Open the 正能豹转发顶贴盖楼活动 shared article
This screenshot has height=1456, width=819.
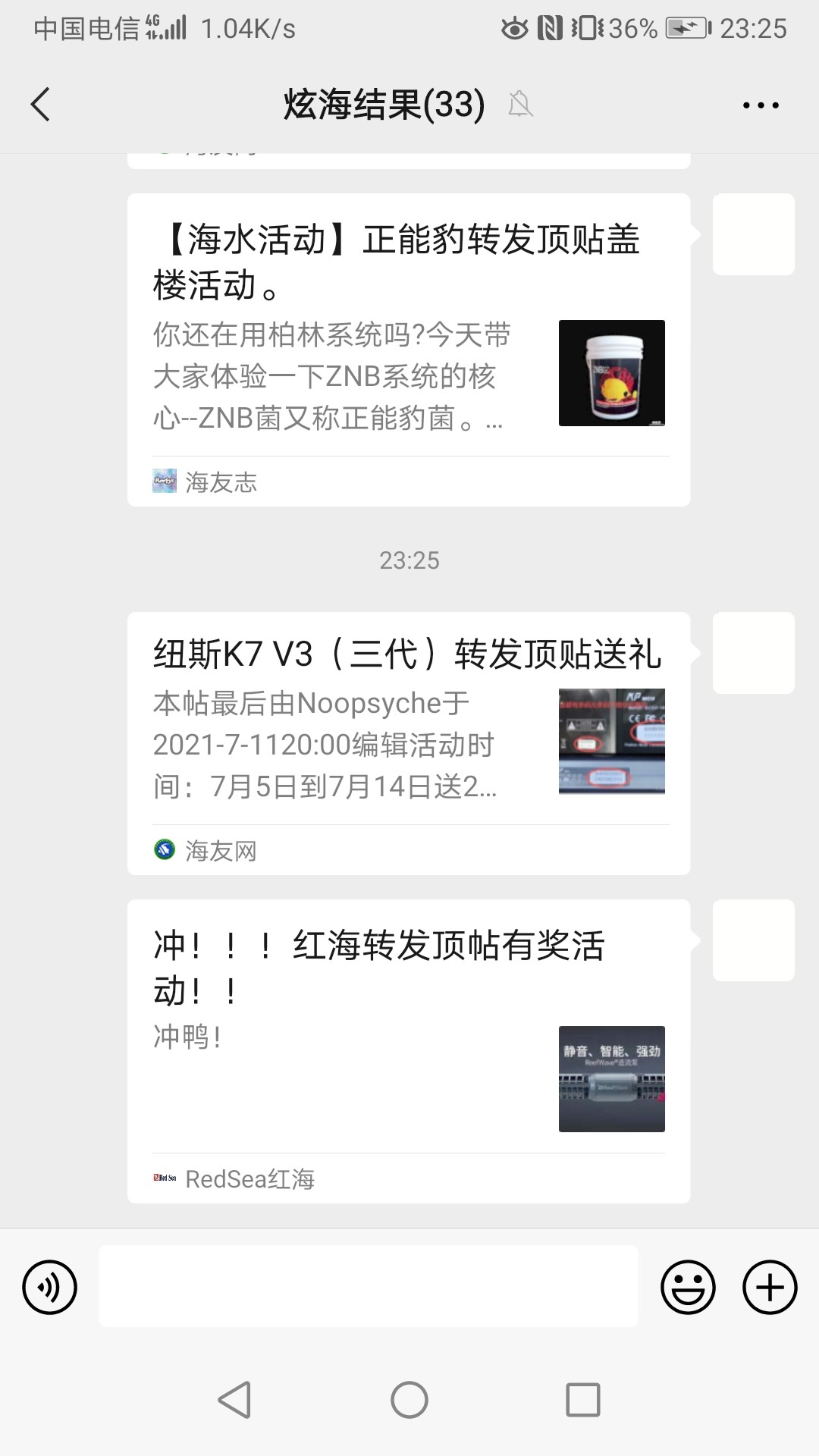coord(408,349)
